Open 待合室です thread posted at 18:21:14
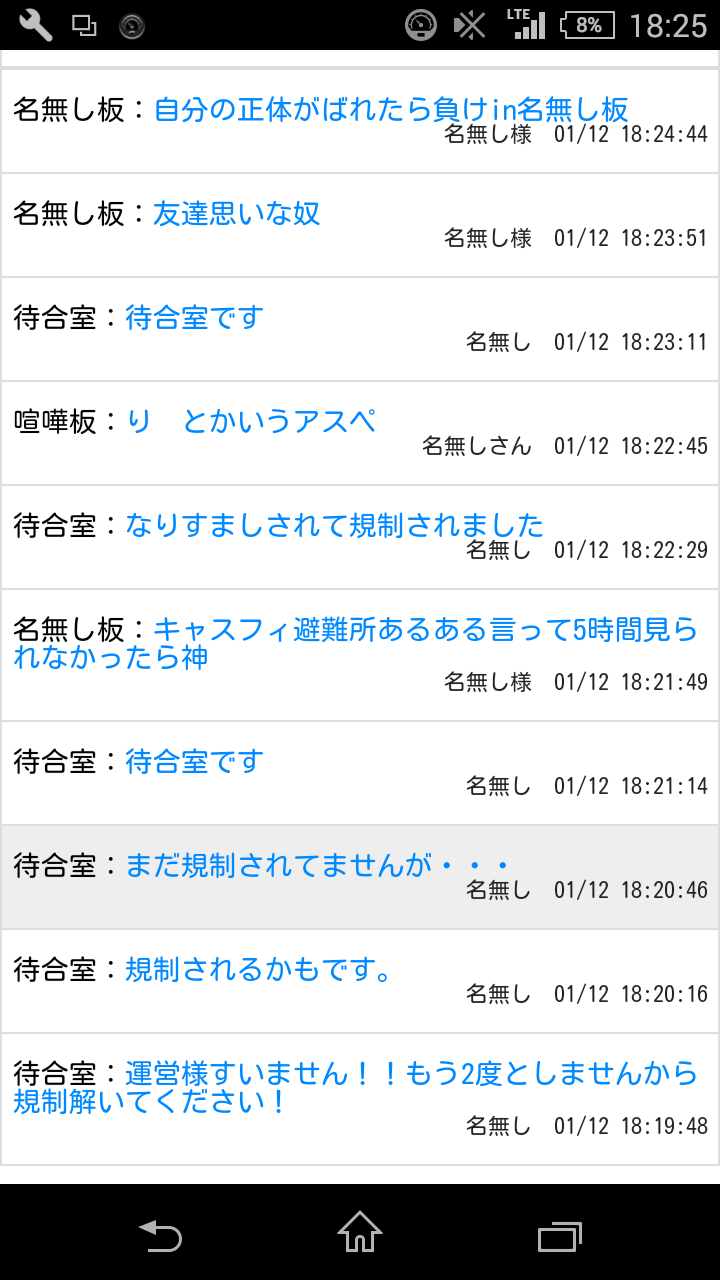This screenshot has height=1280, width=720. [194, 762]
